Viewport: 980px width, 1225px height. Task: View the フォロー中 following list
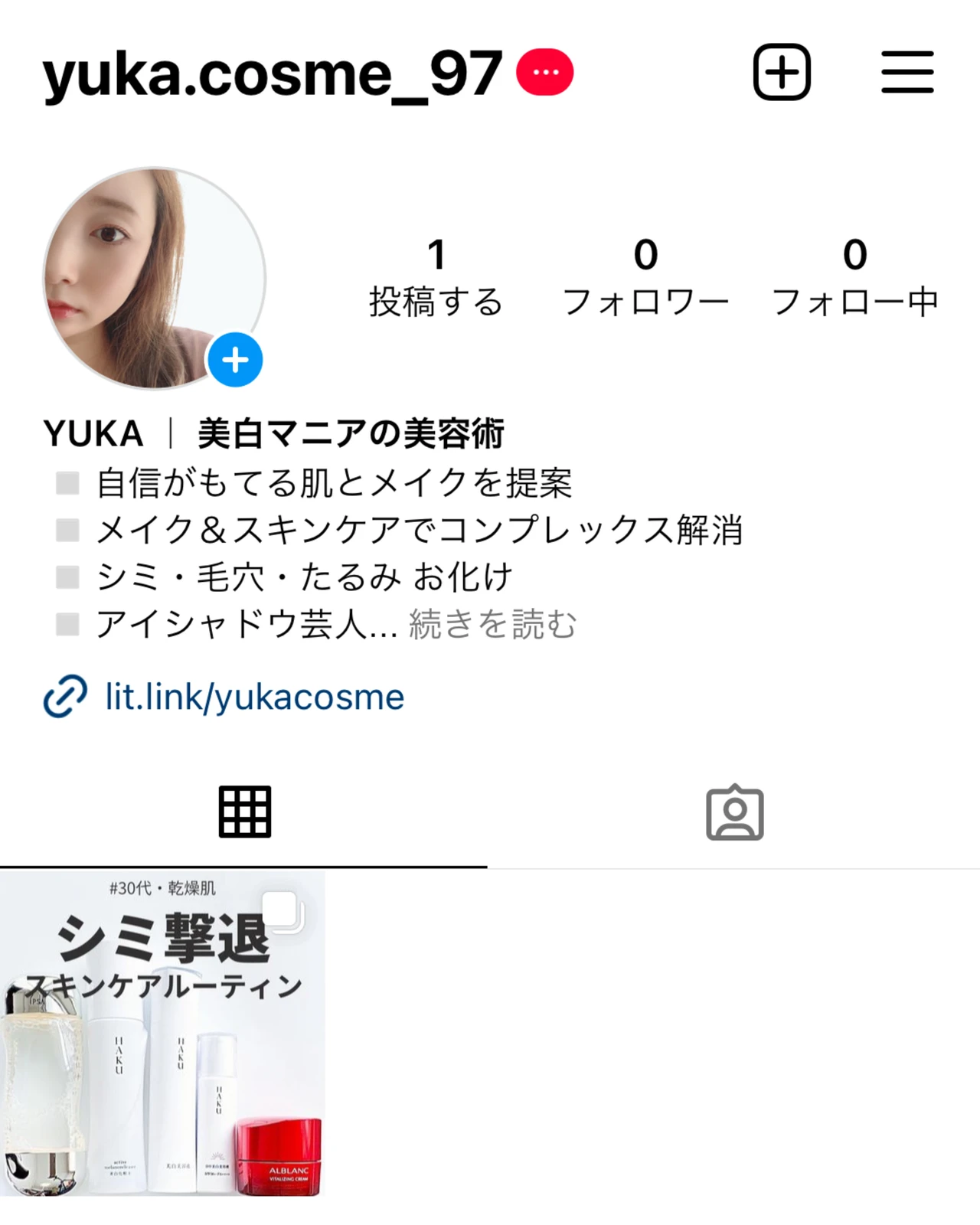tap(855, 276)
